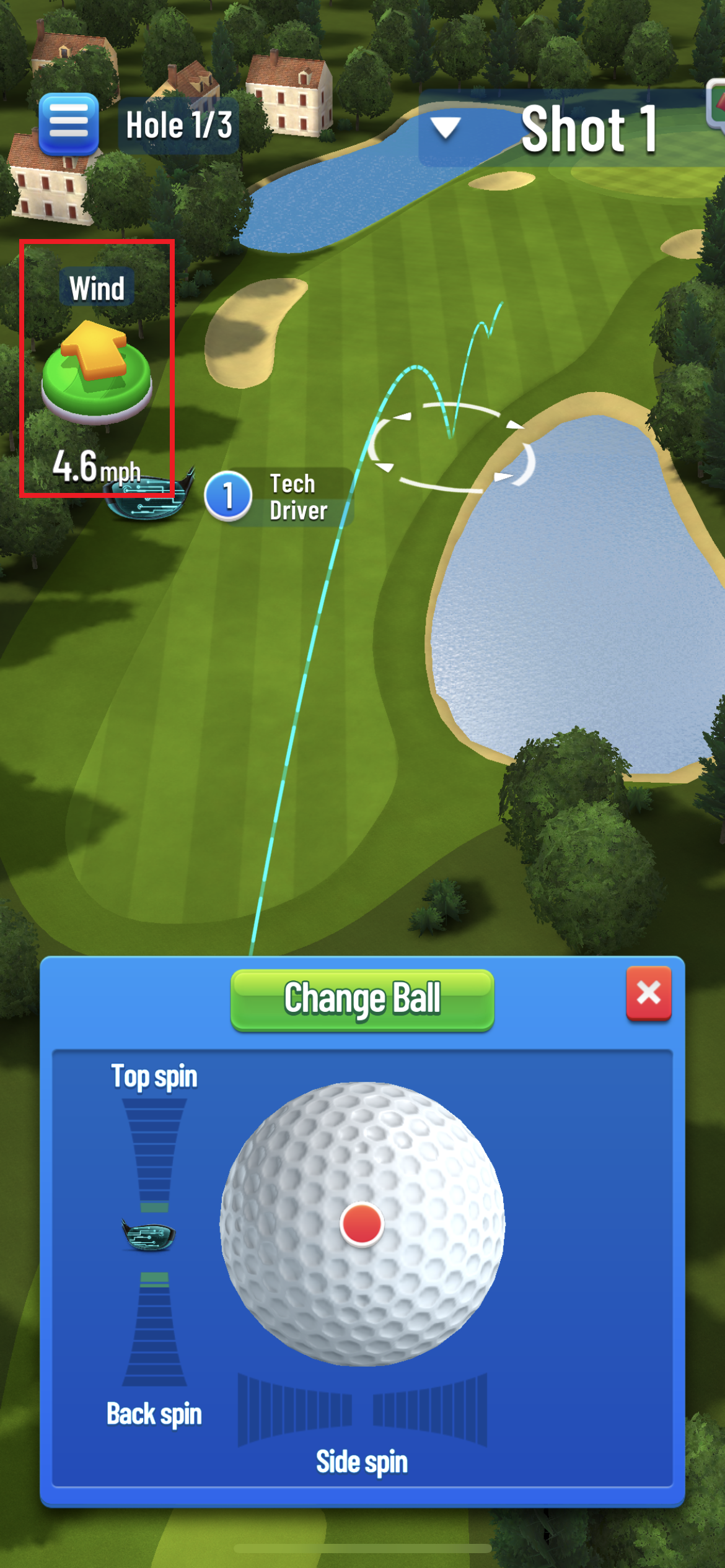Tap the red spin dot on the ball
The image size is (725, 1568).
coord(361,1224)
